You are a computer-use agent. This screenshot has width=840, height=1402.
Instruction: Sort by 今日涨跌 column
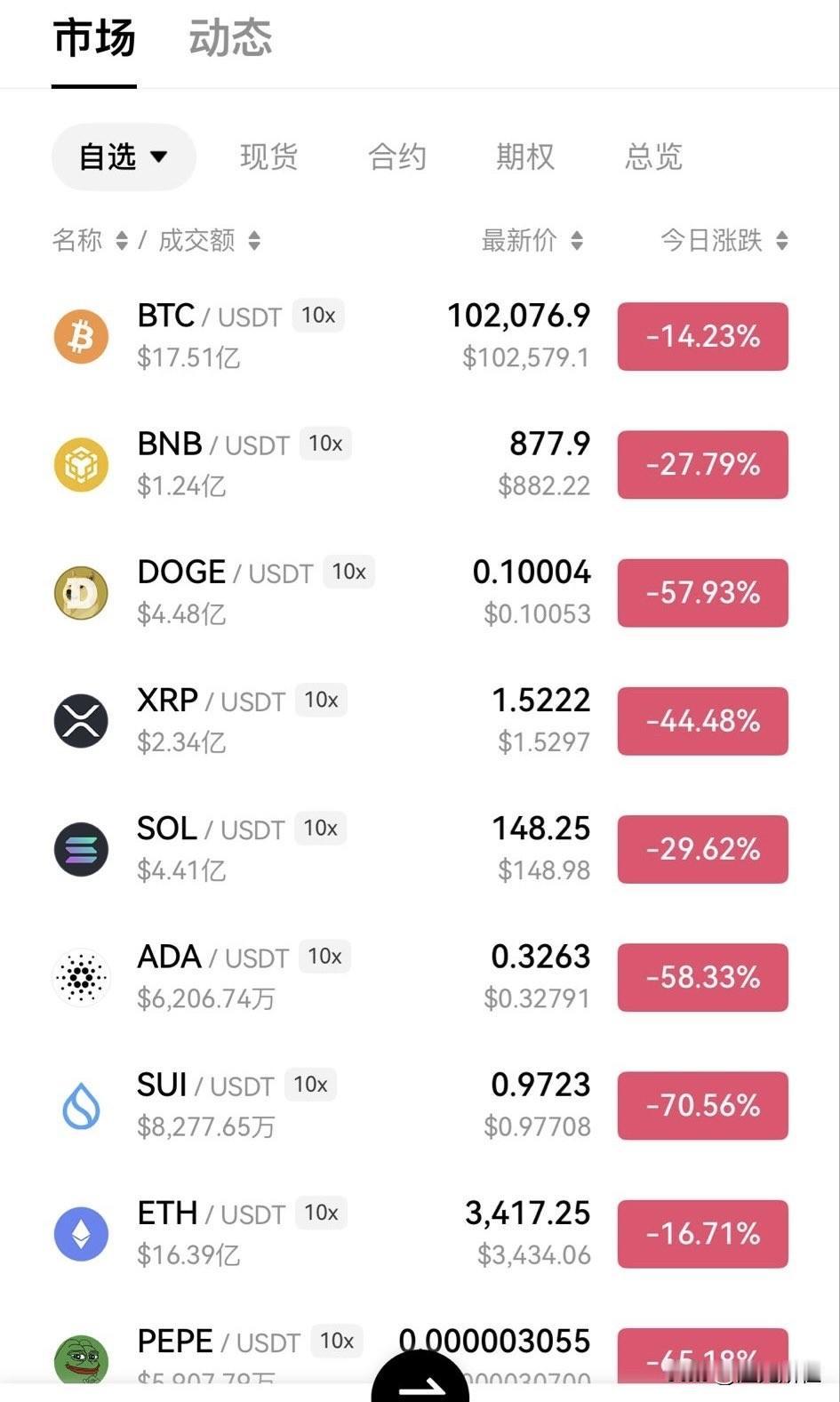(724, 240)
